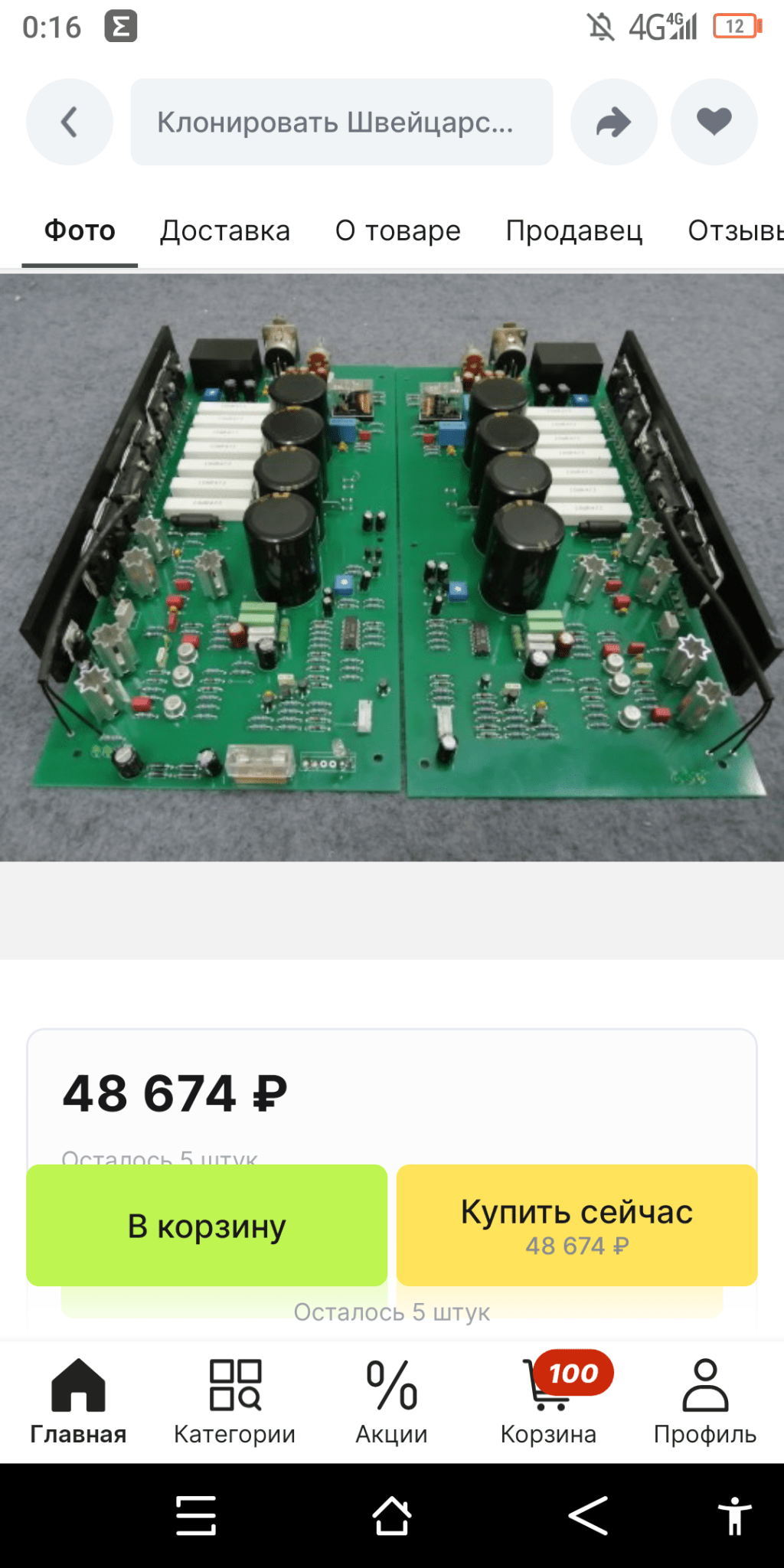Open the Продавец tab
This screenshot has height=1568, width=784.
coord(574,230)
